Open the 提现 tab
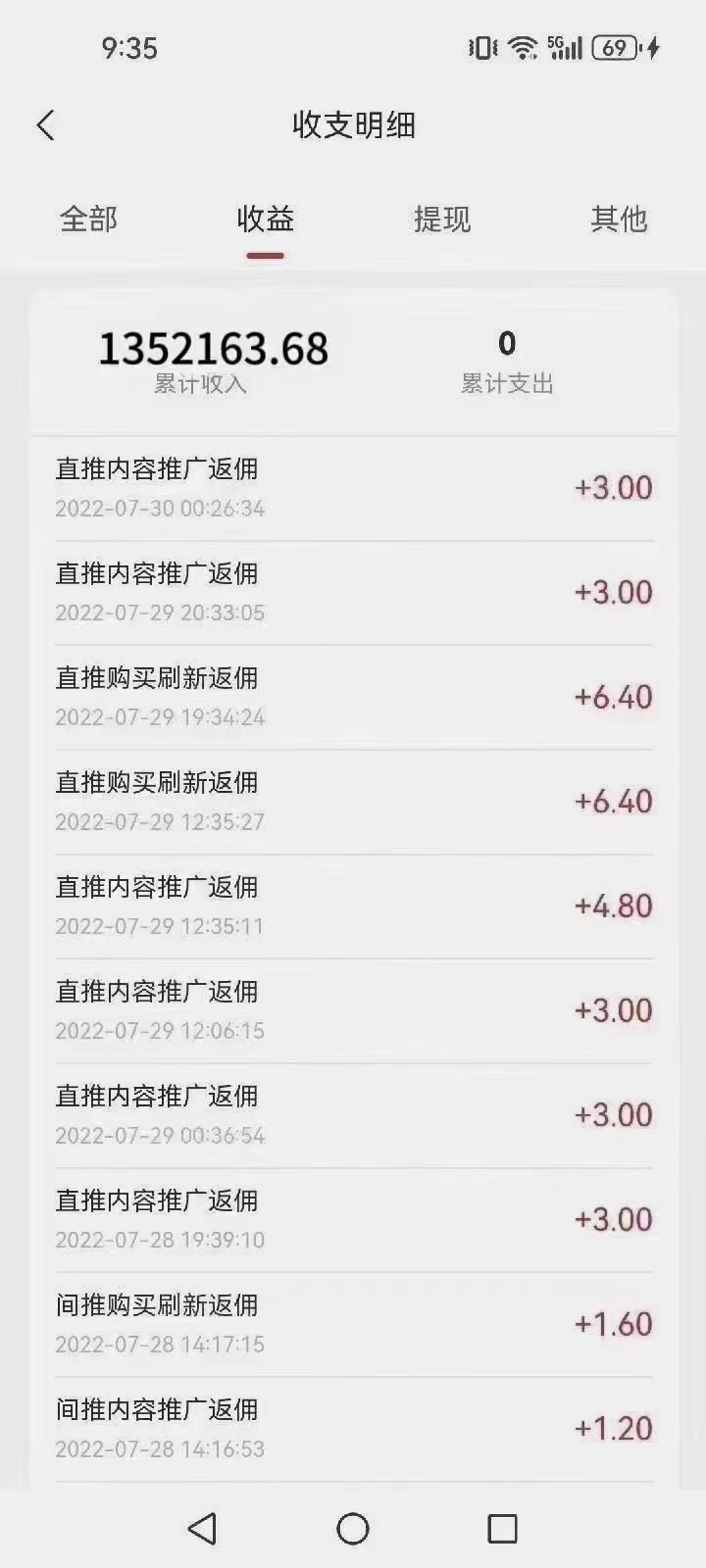 442,219
